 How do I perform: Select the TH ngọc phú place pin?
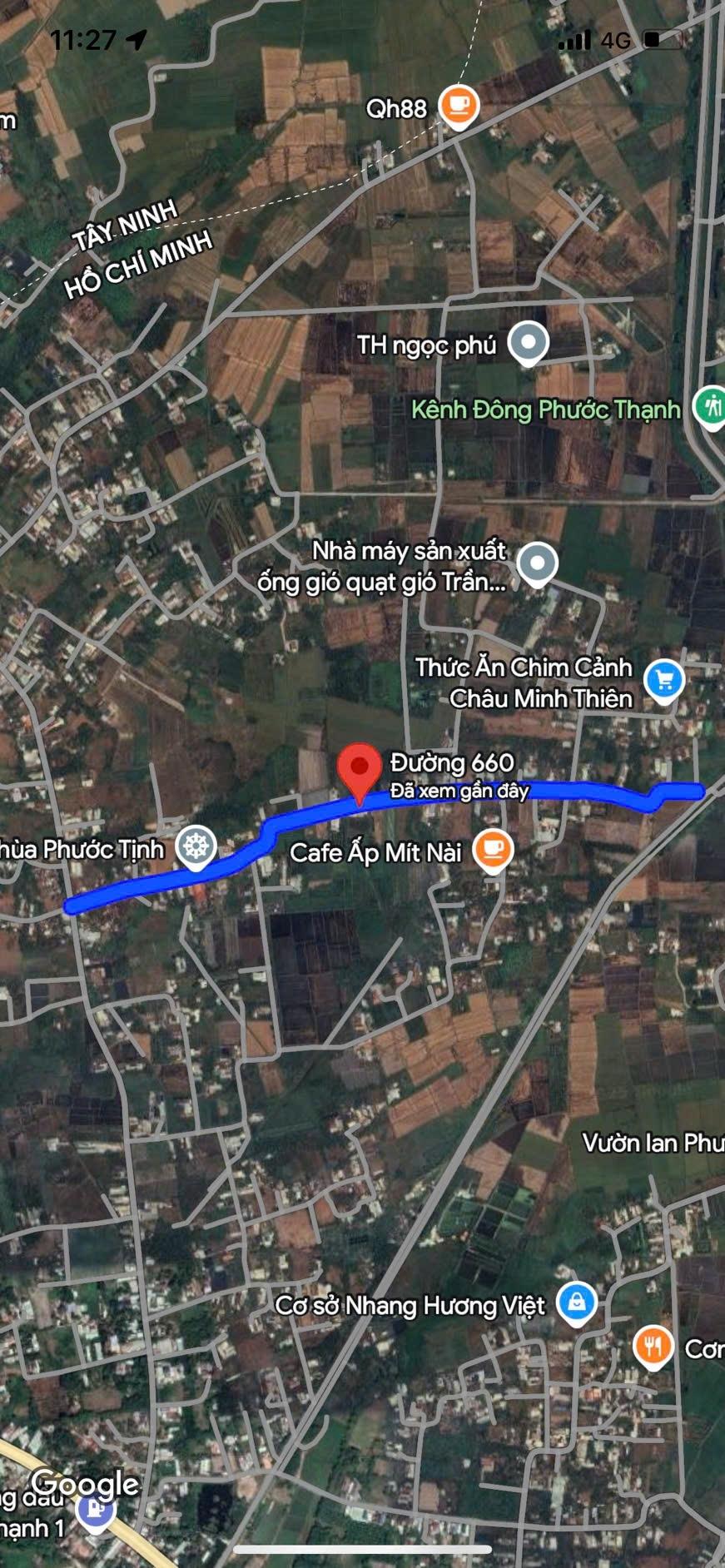[x=529, y=343]
